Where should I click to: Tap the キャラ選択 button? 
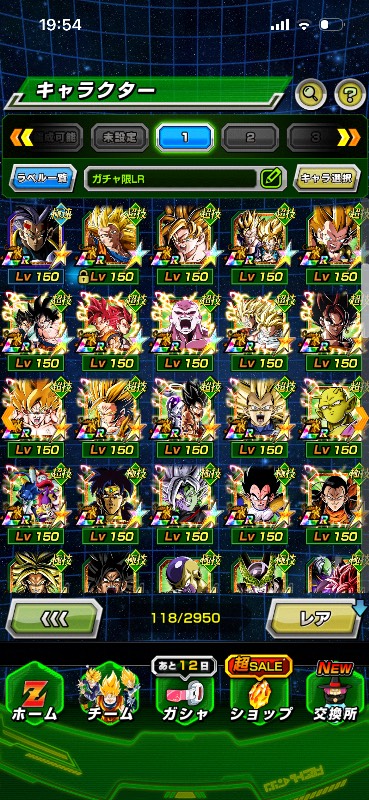coord(327,178)
